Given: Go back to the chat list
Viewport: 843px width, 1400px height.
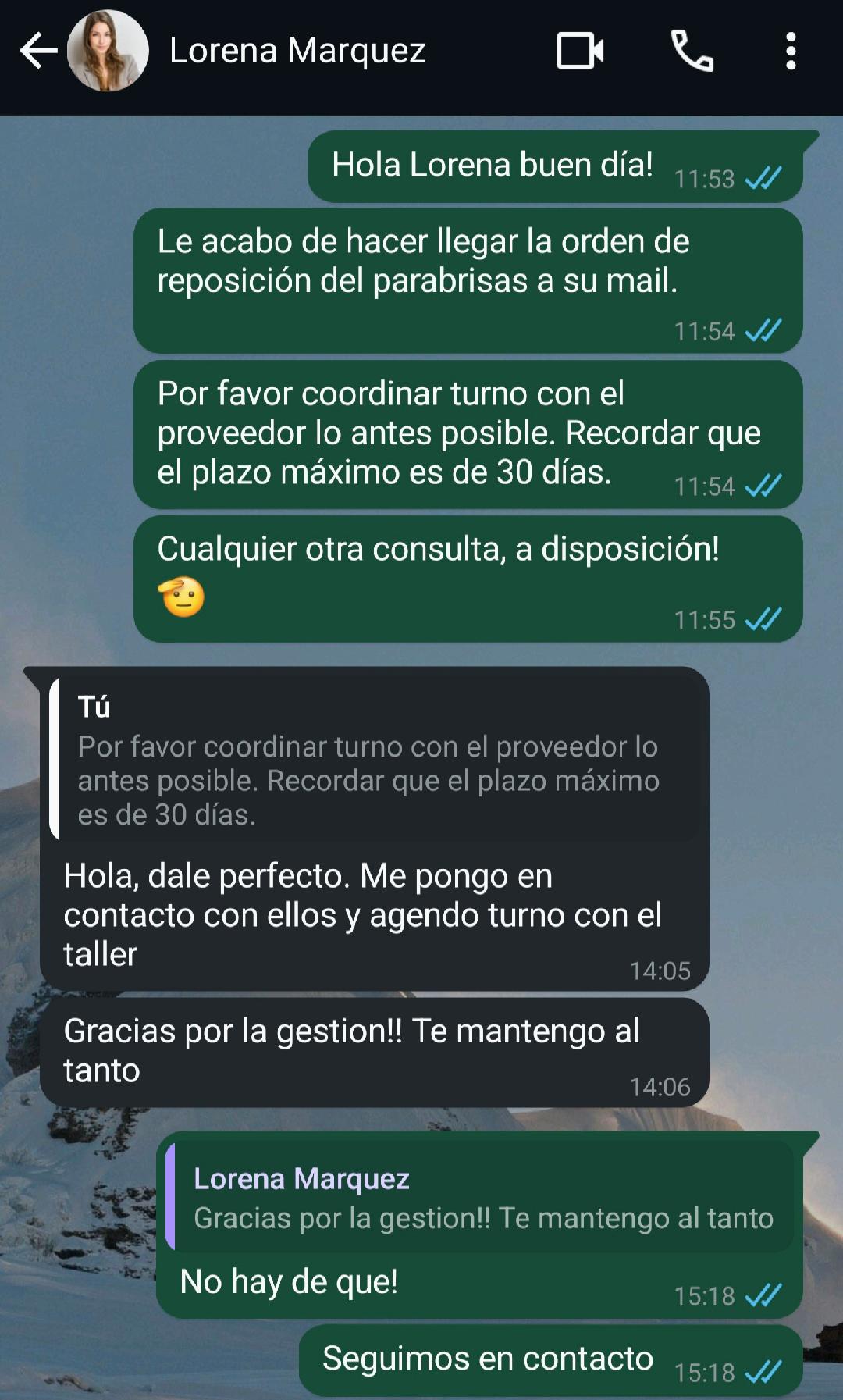Looking at the screenshot, I should click(x=37, y=52).
